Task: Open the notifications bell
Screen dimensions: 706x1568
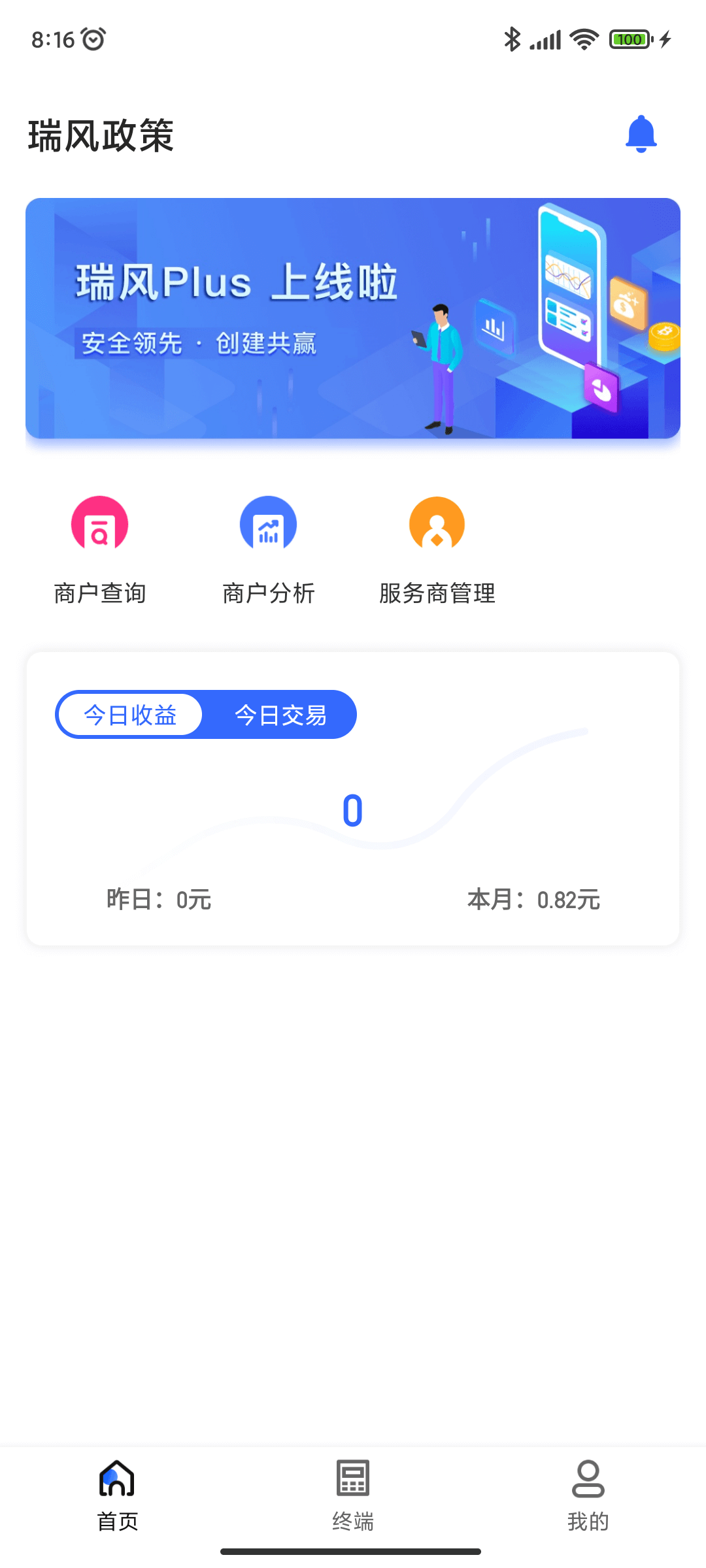Action: 641,134
